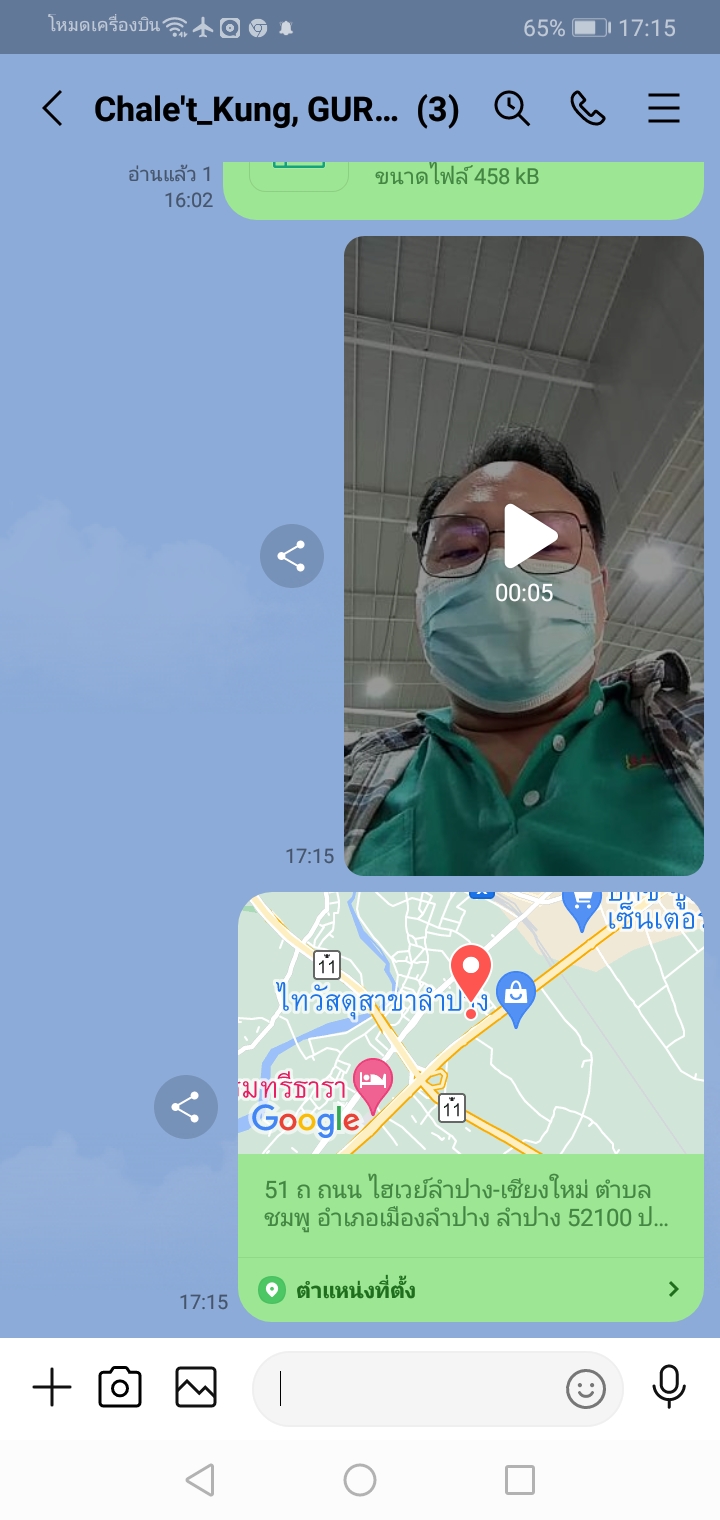Go back from the chat
Image resolution: width=720 pixels, height=1520 pixels.
point(52,109)
